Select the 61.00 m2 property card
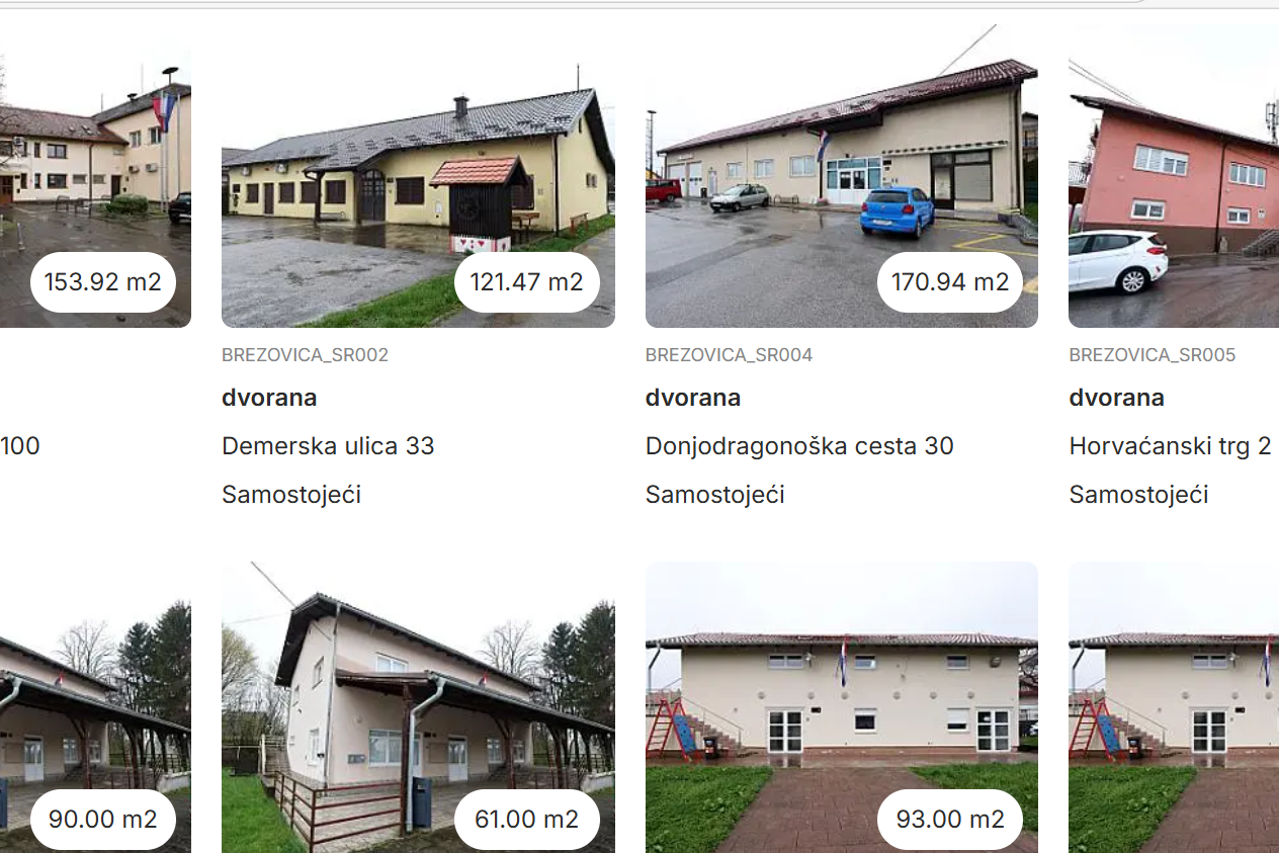 click(417, 710)
